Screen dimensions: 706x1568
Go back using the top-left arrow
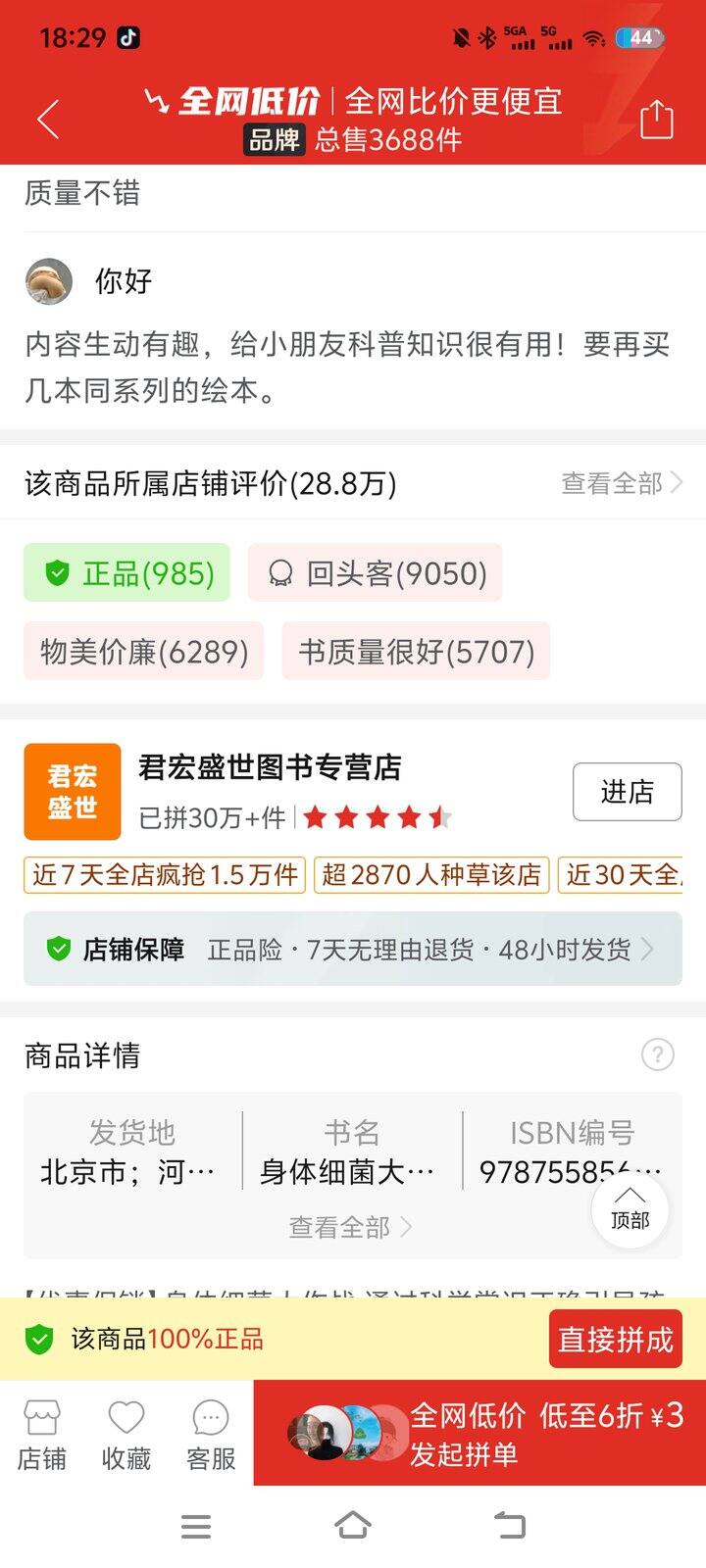click(x=48, y=120)
